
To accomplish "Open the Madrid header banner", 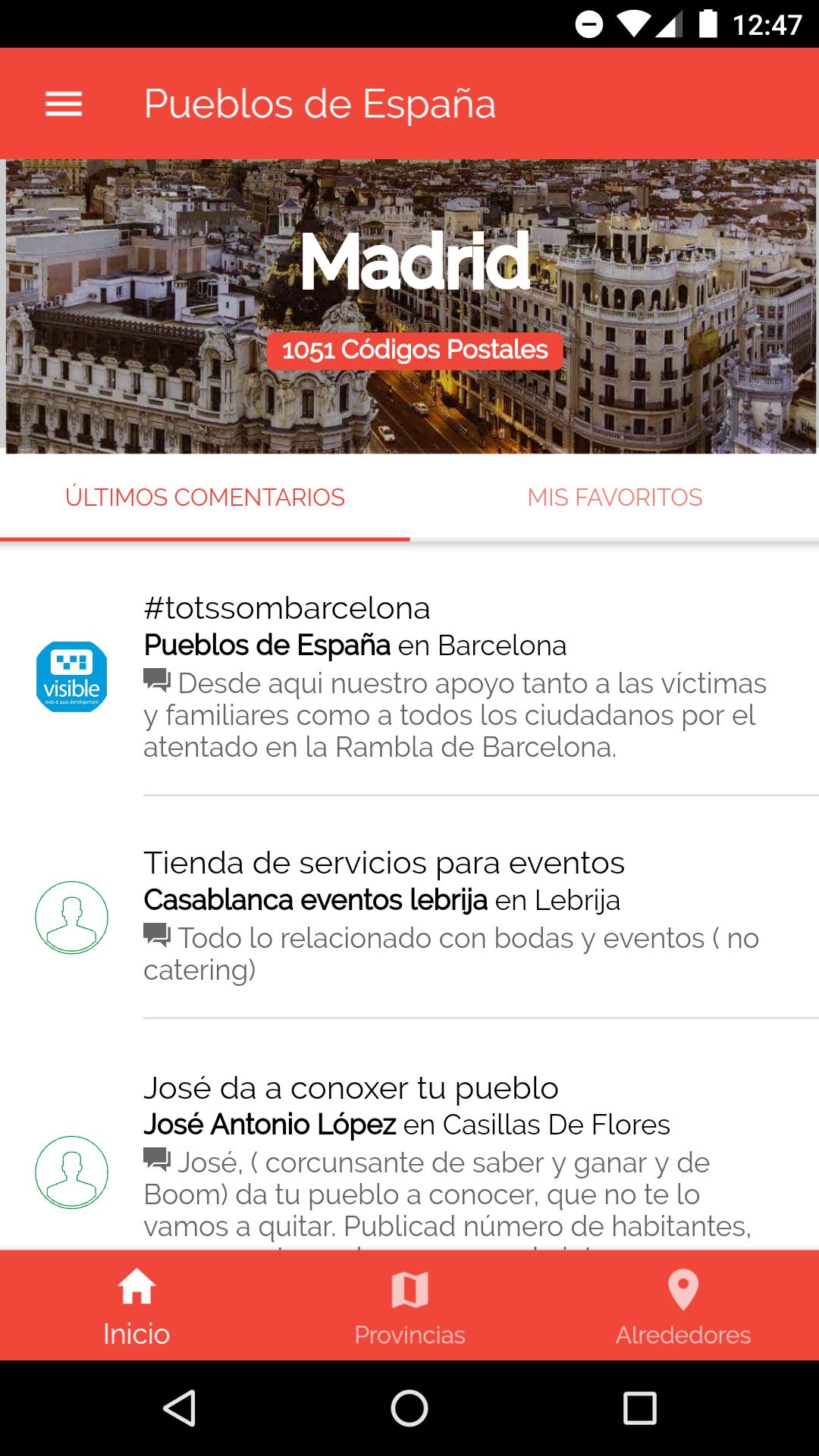I will 409,262.
